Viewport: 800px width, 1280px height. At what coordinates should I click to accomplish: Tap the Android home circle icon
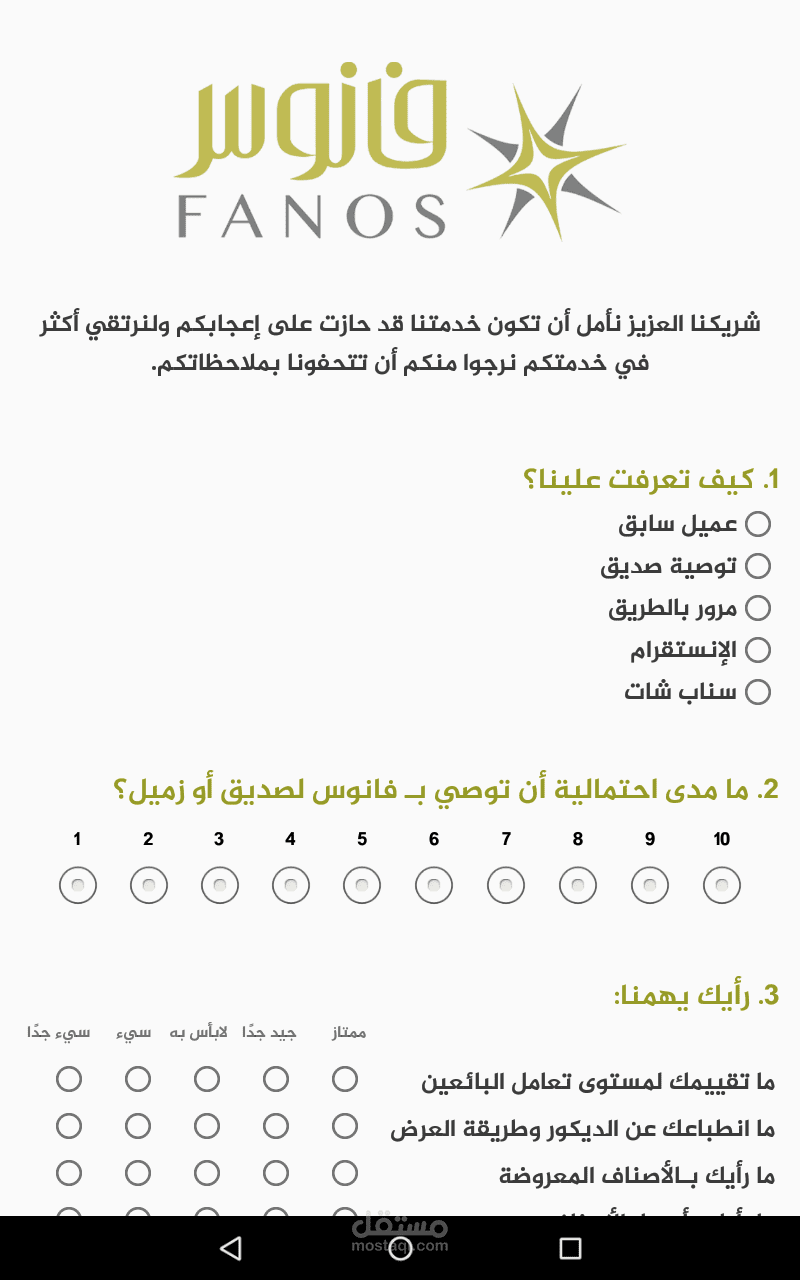pyautogui.click(x=400, y=1247)
